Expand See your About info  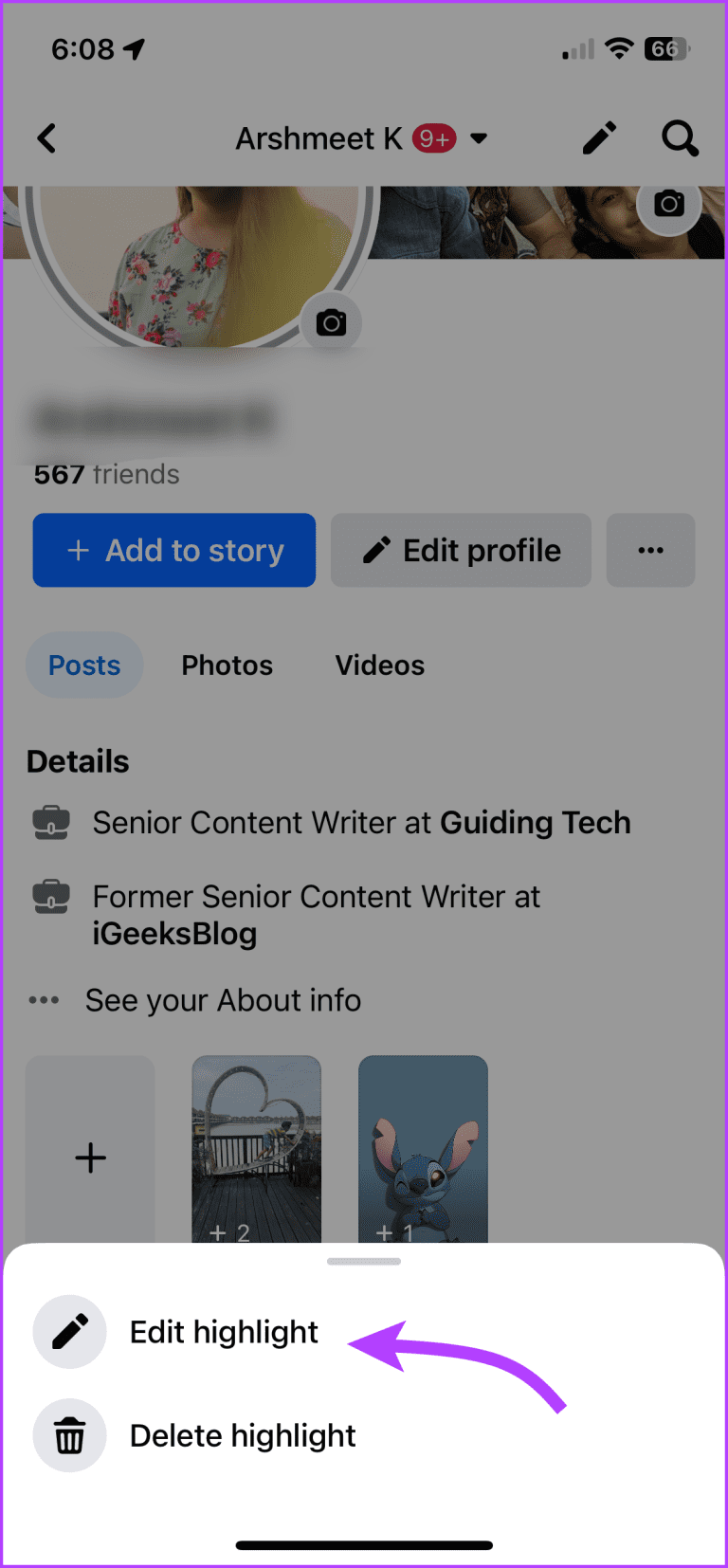pos(224,999)
